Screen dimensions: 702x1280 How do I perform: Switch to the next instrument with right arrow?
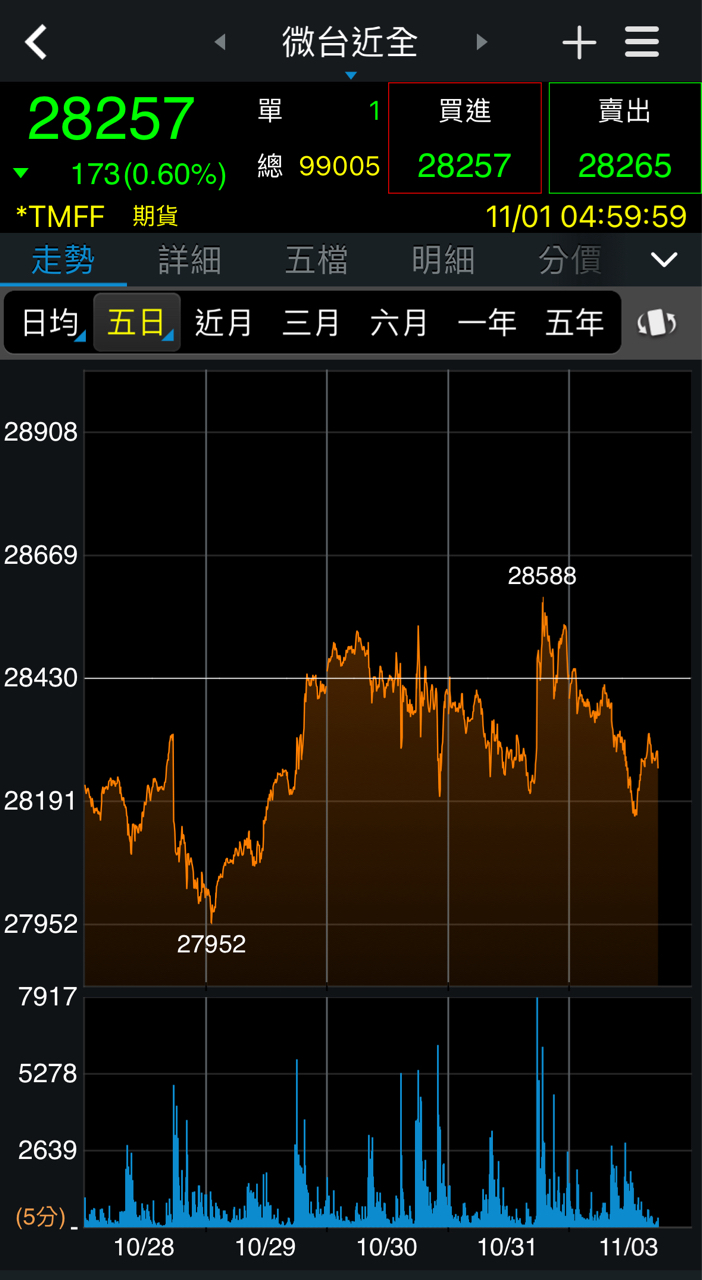tap(482, 42)
